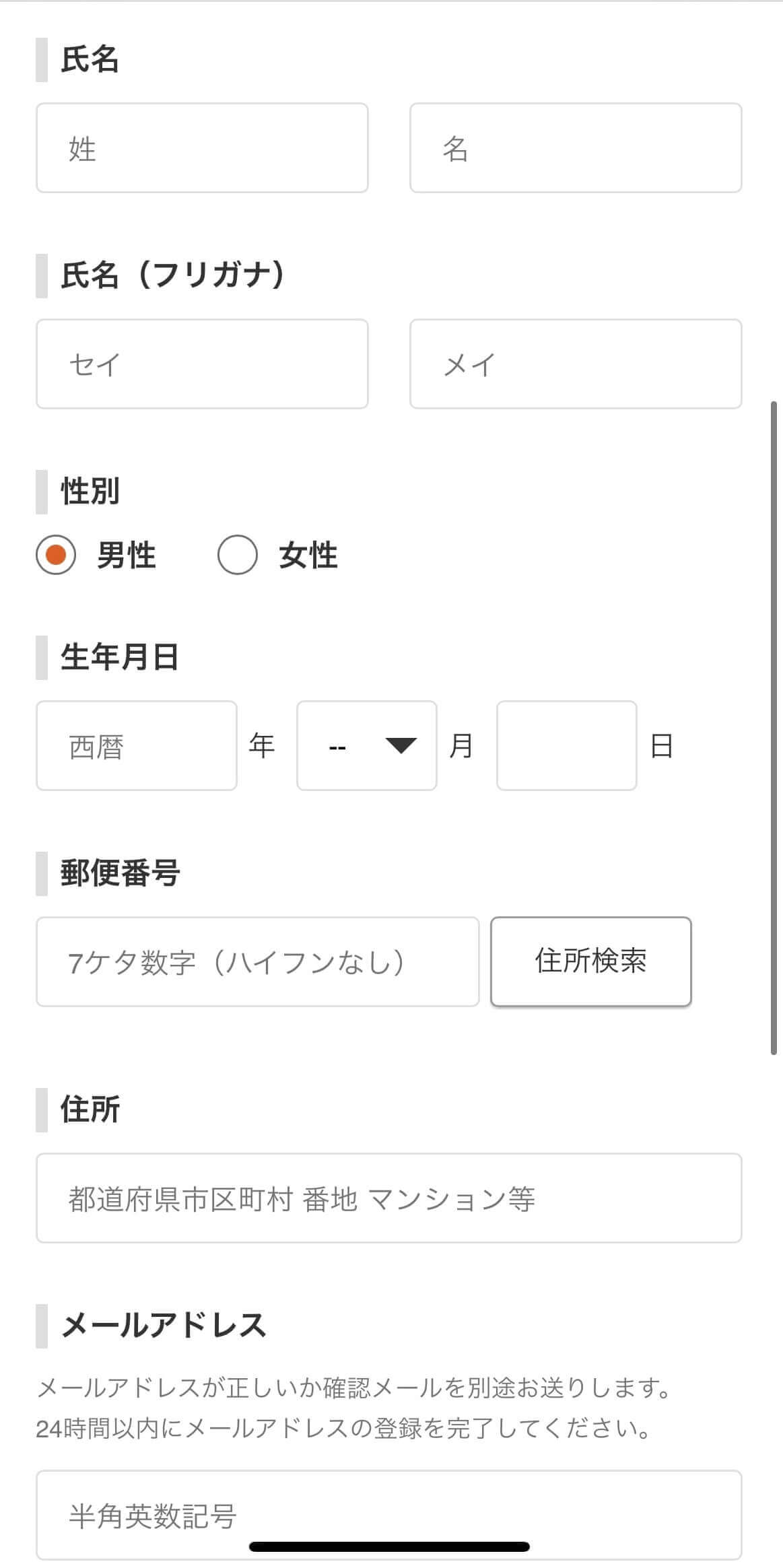Image resolution: width=783 pixels, height=1568 pixels.
Task: Tap the メールアドレス input field
Action: point(389,1515)
